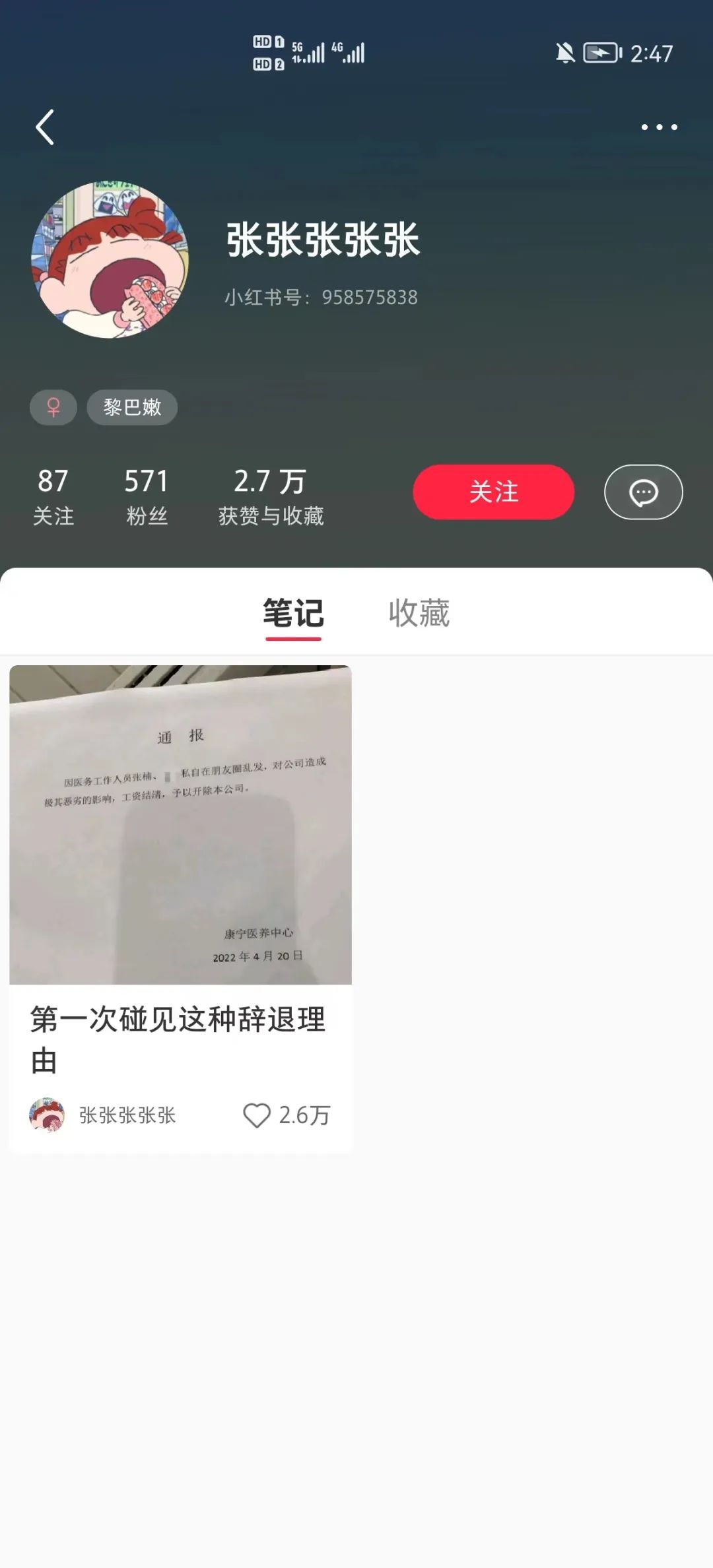Switch to the 收藏 tab

pyautogui.click(x=419, y=613)
